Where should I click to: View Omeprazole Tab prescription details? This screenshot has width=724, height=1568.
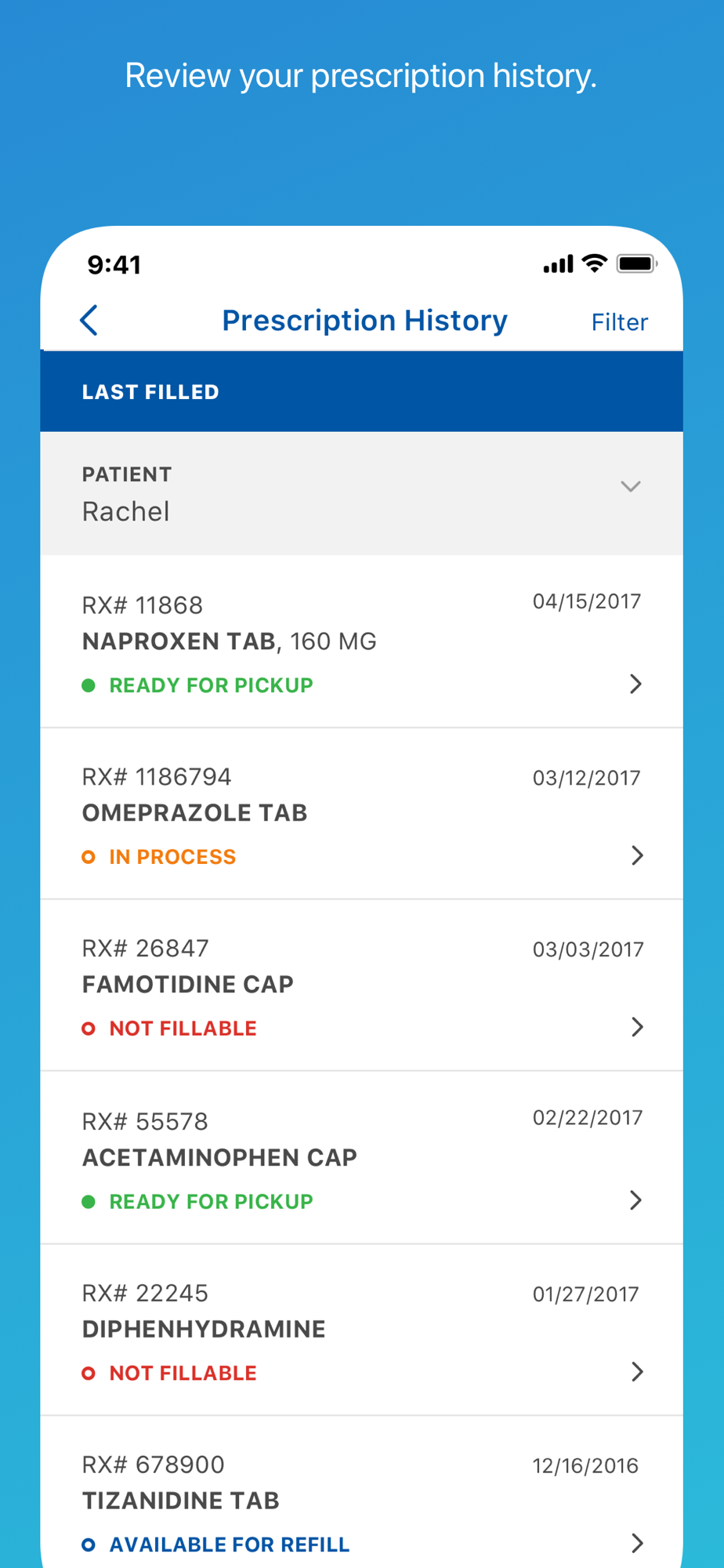pos(361,814)
